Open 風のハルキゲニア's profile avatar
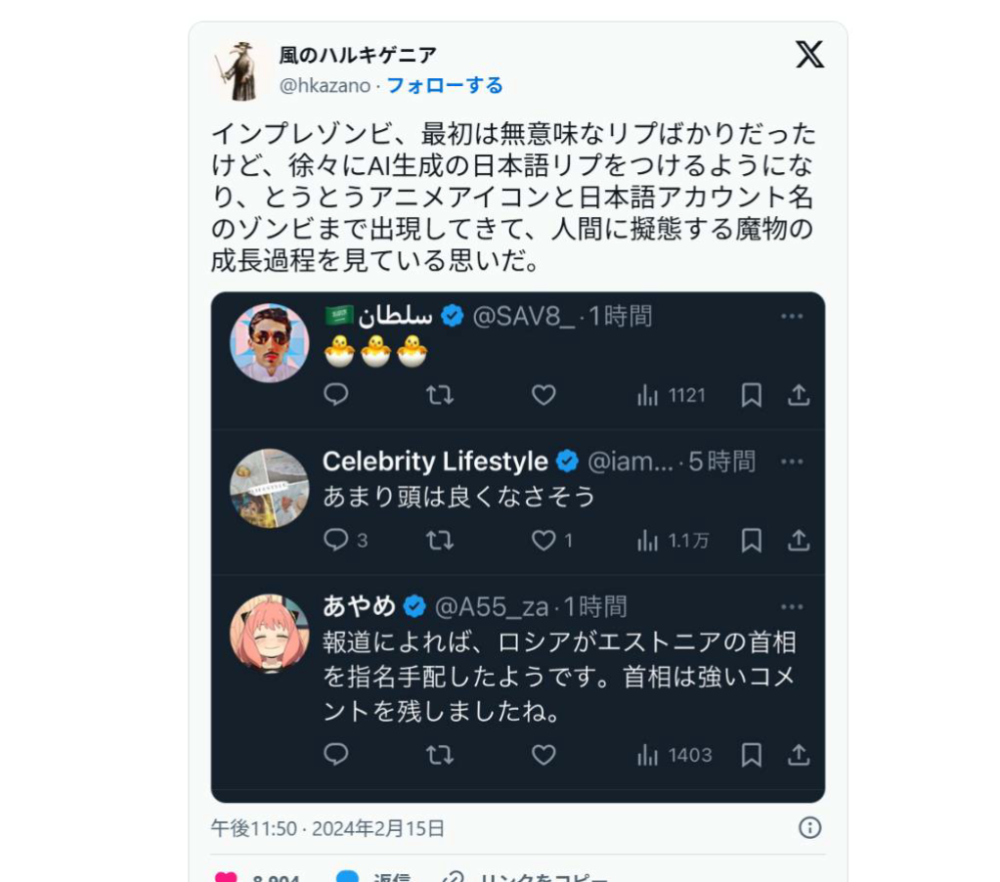 click(238, 71)
